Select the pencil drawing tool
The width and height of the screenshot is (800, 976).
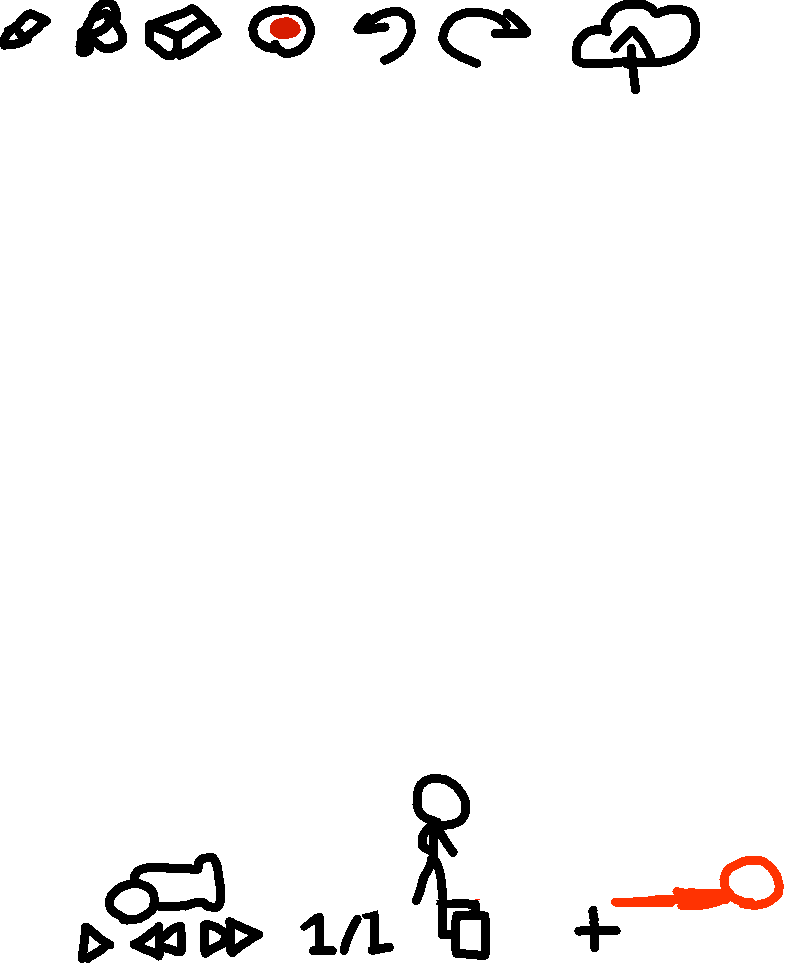tap(24, 30)
